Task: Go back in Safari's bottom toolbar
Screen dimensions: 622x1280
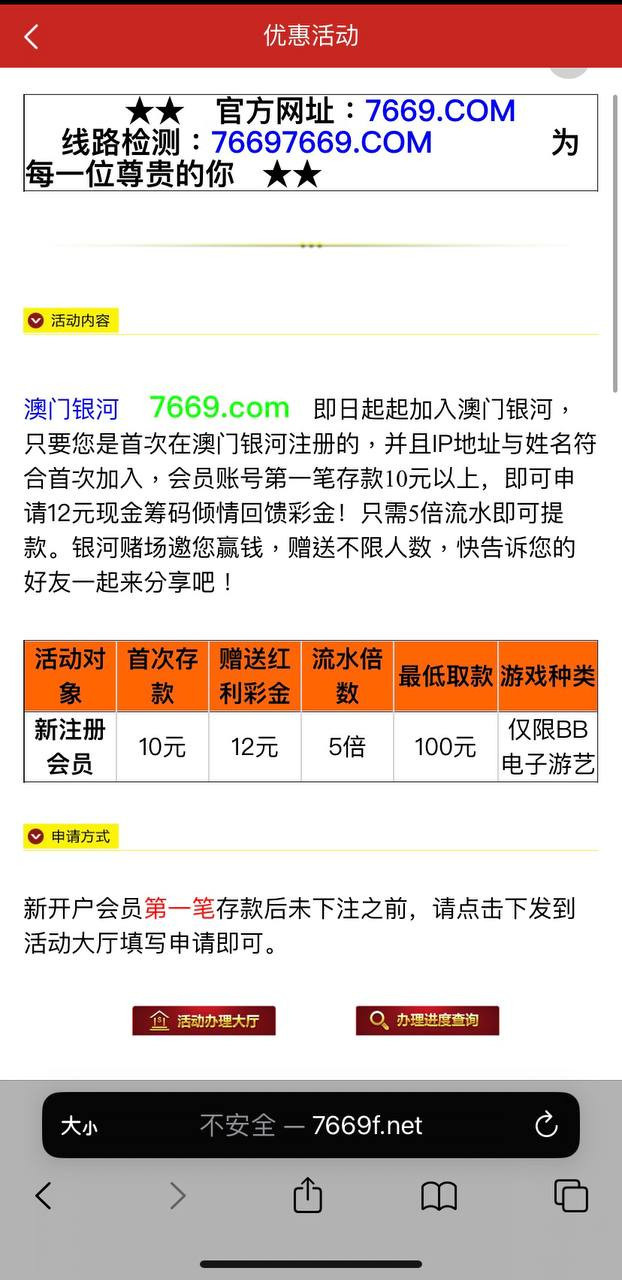Action: pyautogui.click(x=43, y=1195)
